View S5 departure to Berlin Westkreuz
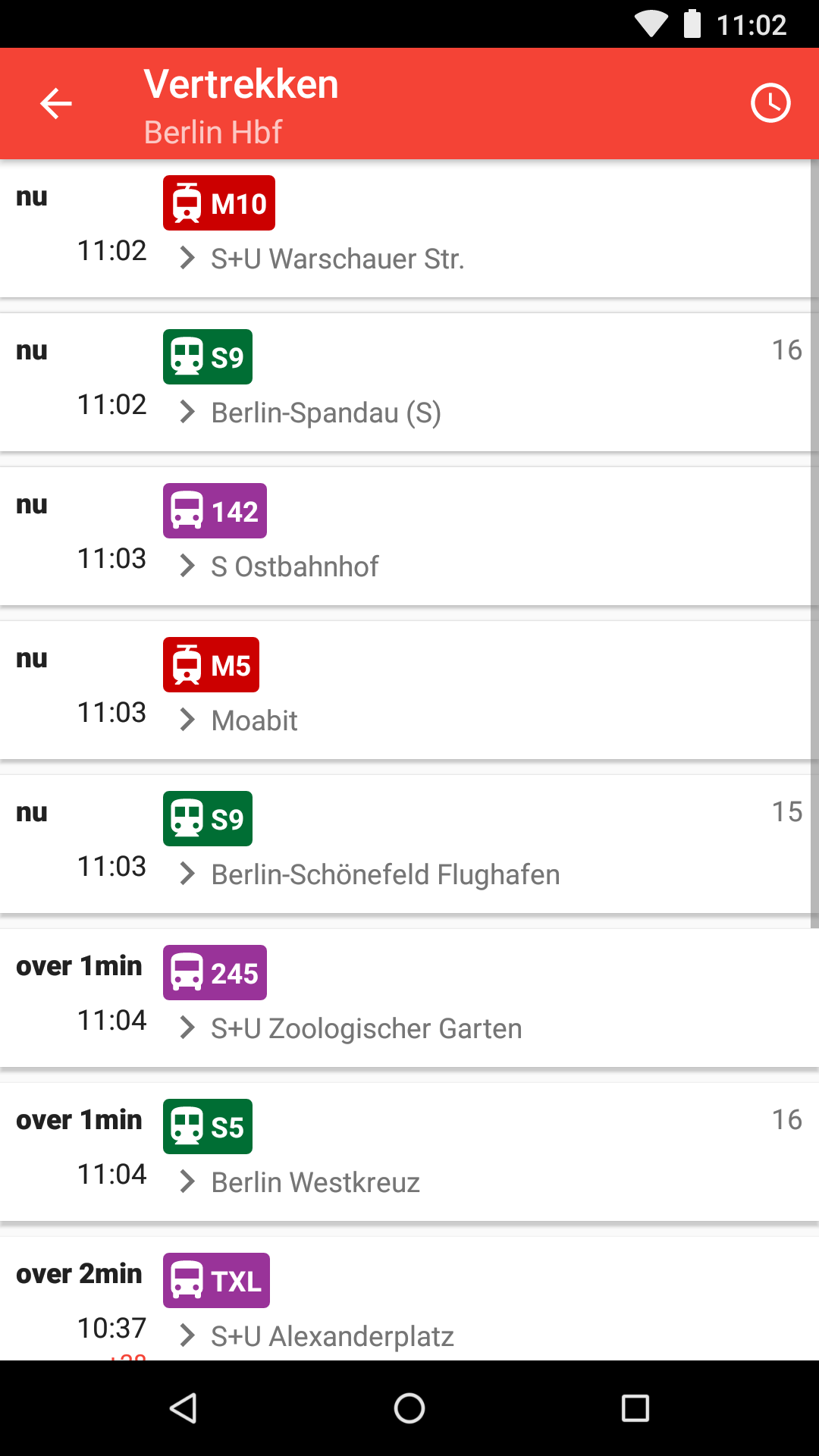This screenshot has height=1456, width=819. coord(409,1152)
